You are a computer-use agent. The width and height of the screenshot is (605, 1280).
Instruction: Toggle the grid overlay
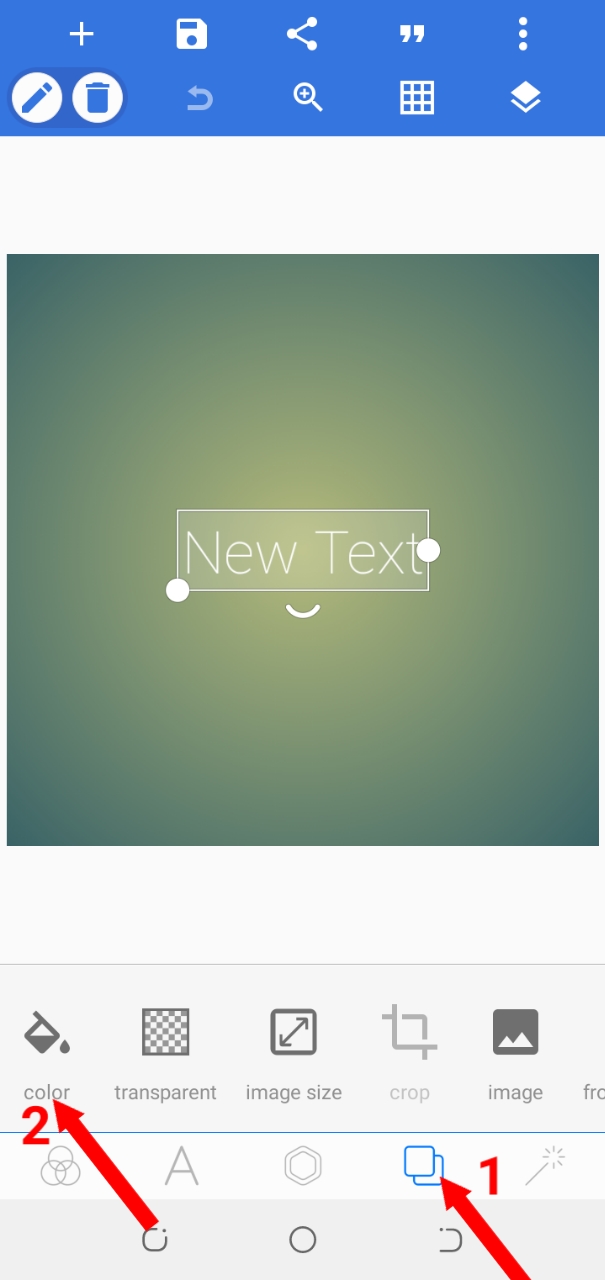click(417, 98)
